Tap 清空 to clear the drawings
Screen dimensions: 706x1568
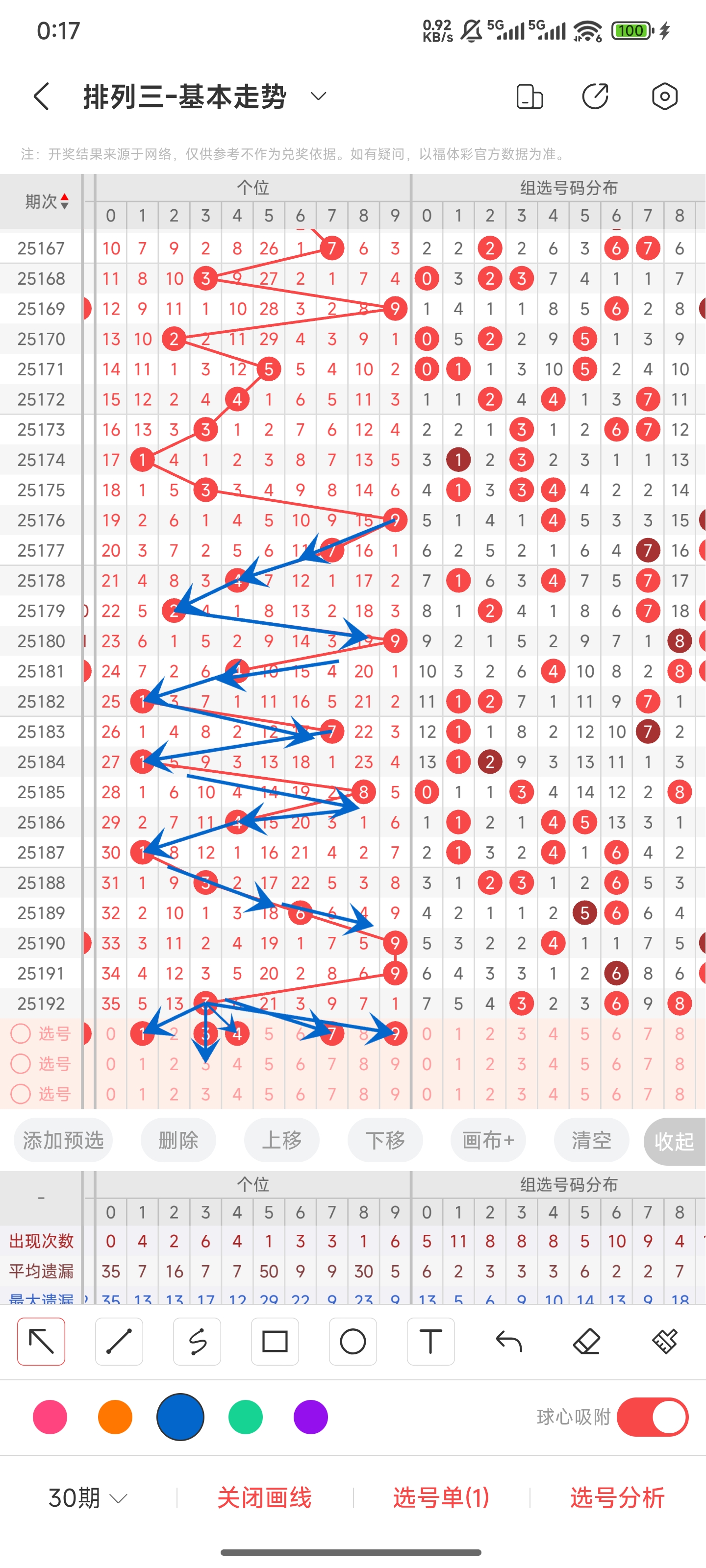tap(591, 1140)
